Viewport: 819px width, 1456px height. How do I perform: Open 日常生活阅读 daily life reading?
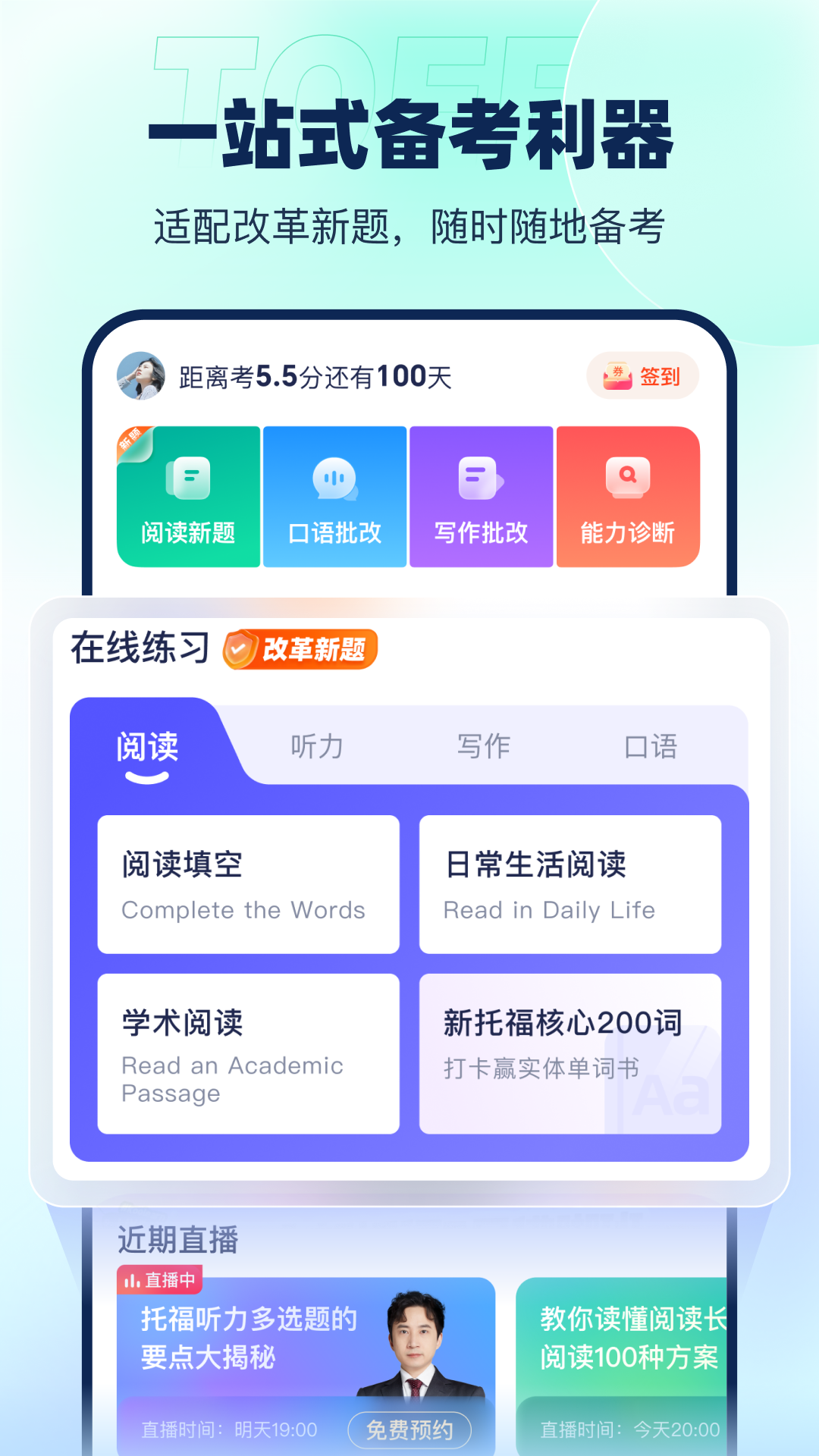[569, 883]
